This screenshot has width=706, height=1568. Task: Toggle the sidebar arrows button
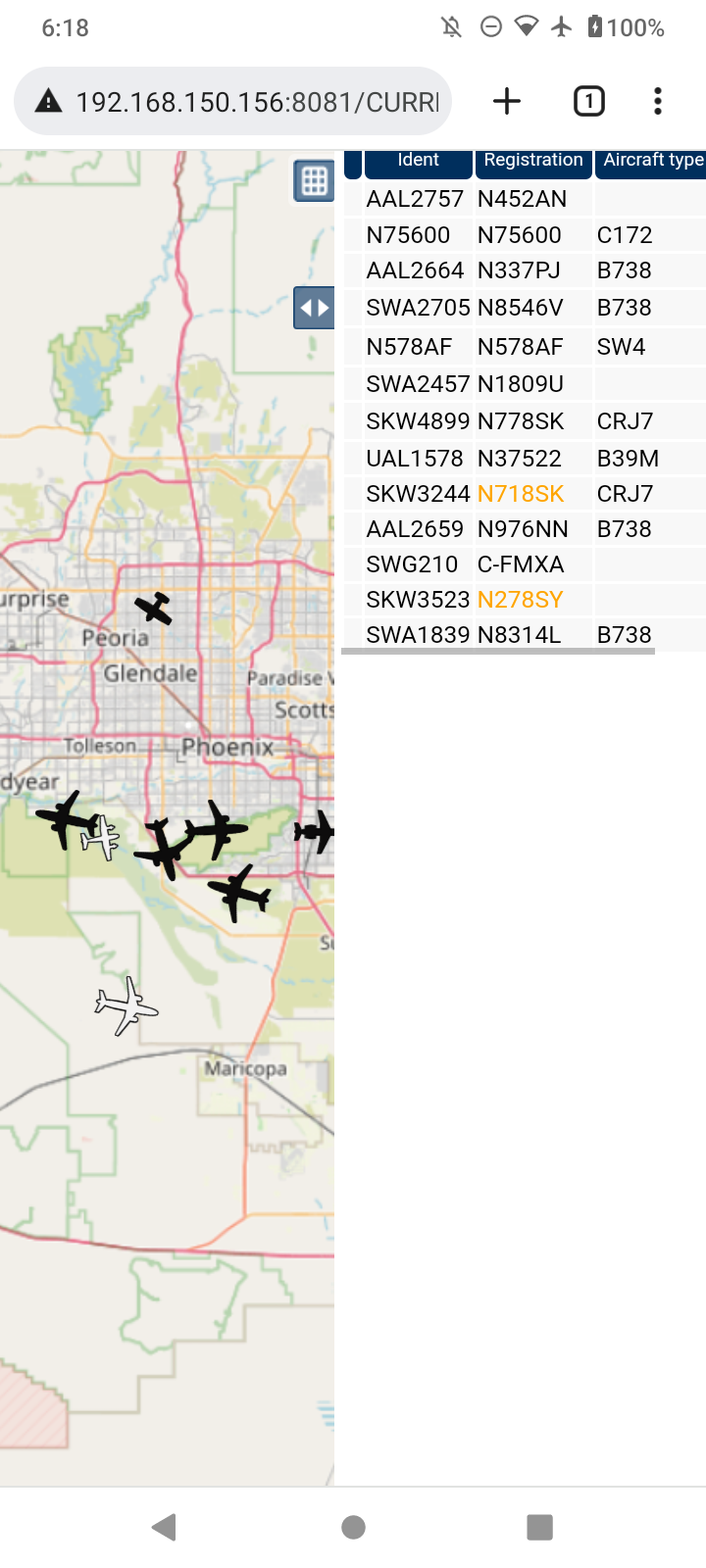point(314,308)
